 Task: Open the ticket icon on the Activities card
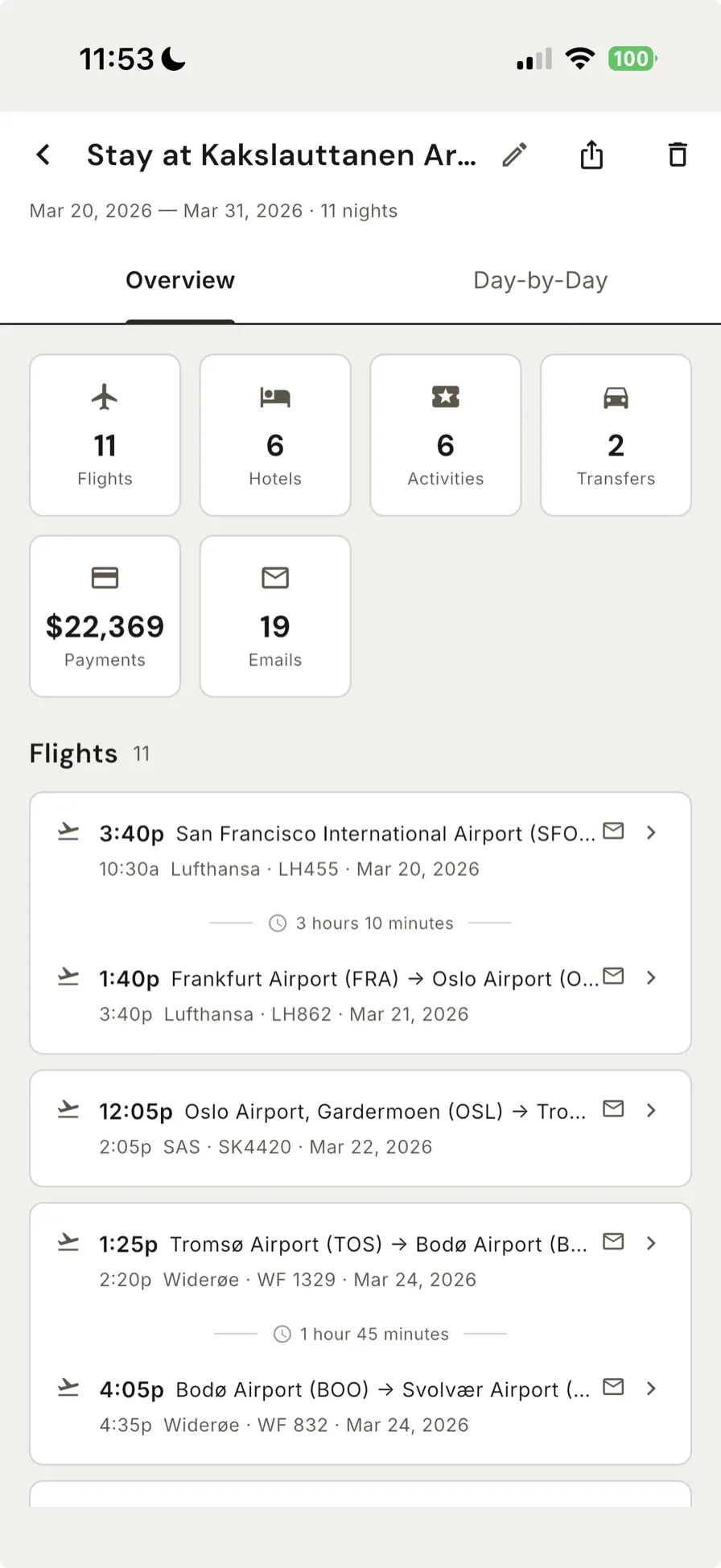[445, 396]
